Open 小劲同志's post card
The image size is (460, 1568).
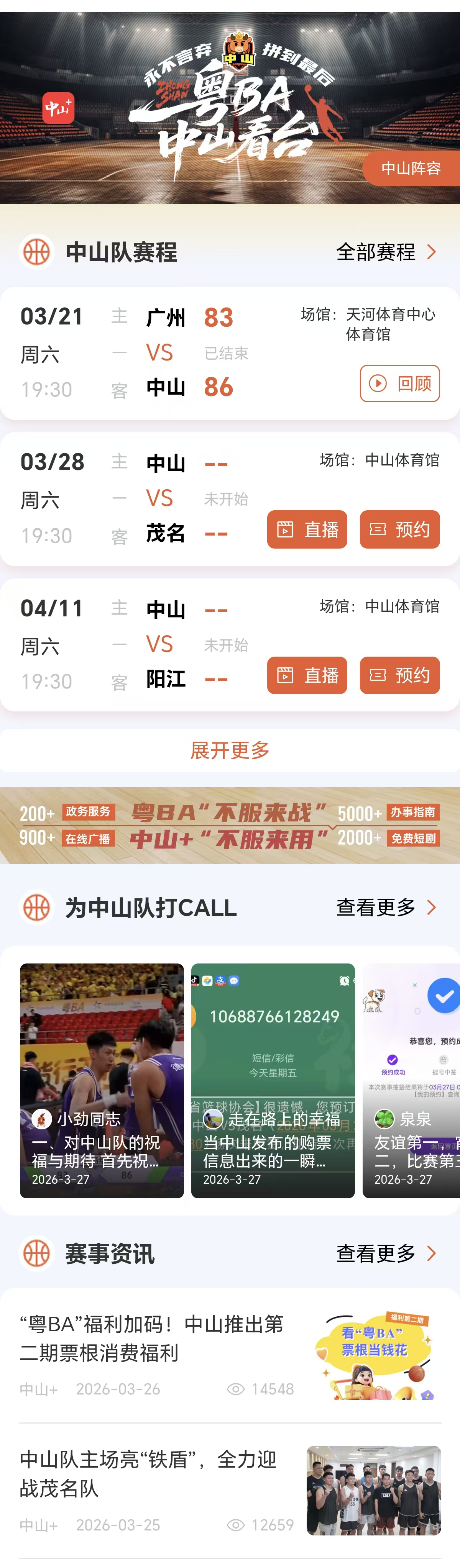(102, 1080)
